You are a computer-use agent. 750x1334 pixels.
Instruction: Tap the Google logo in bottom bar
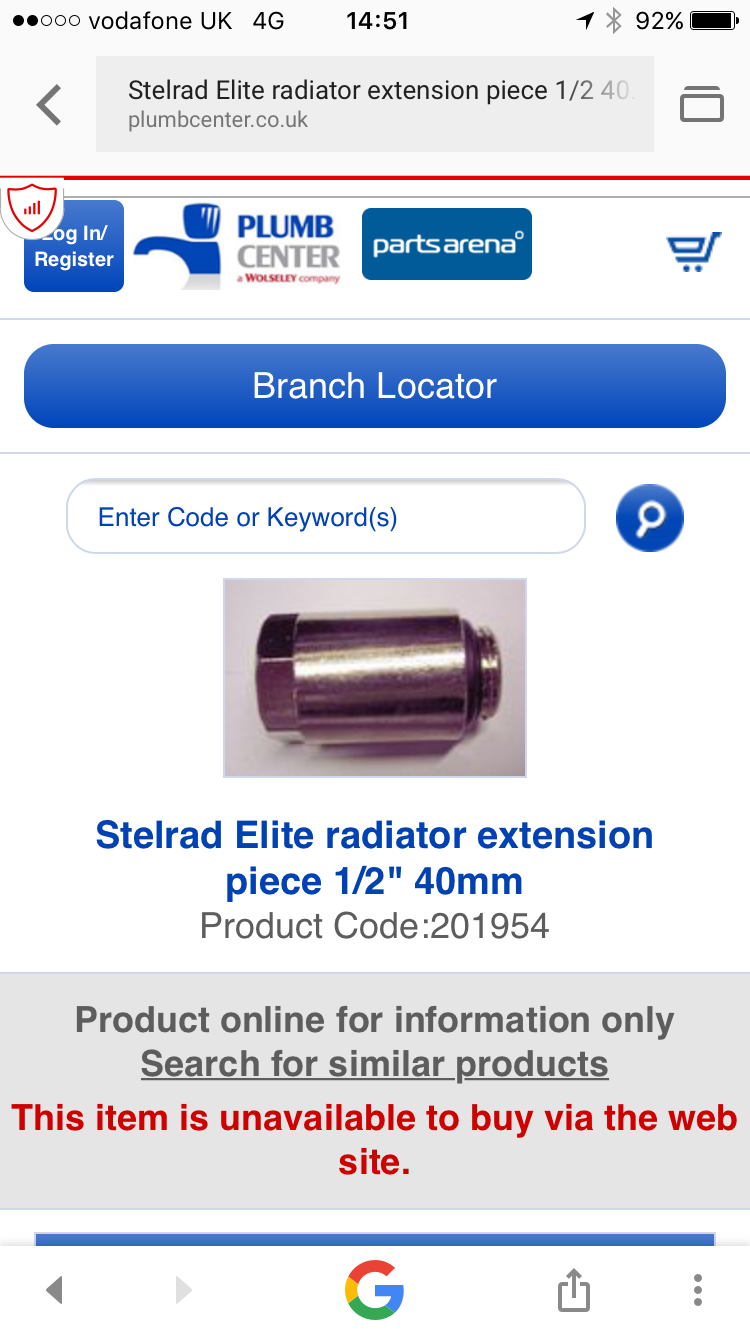coord(375,1289)
